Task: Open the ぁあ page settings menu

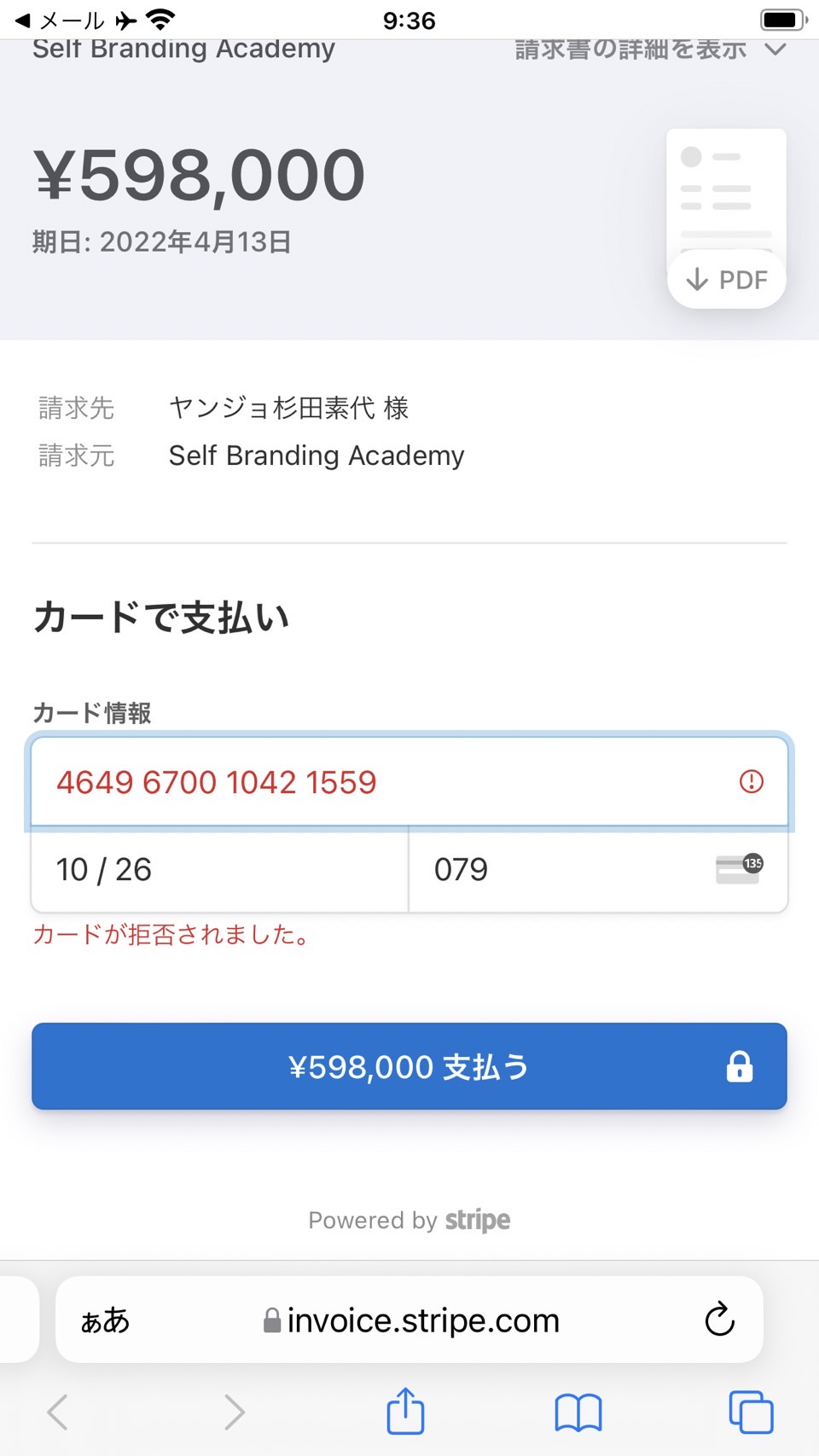Action: (x=105, y=1320)
